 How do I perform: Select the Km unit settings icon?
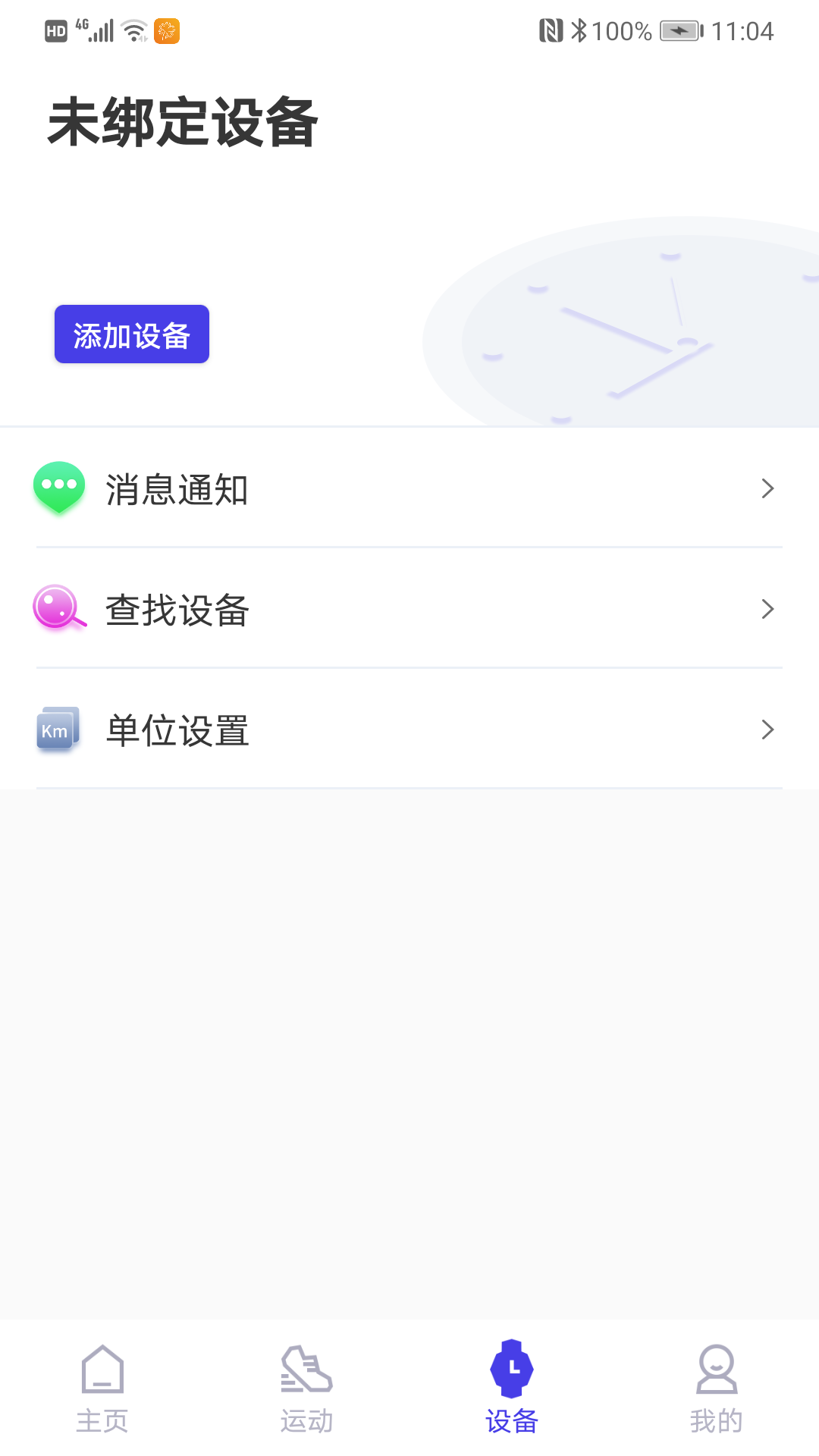click(x=55, y=730)
